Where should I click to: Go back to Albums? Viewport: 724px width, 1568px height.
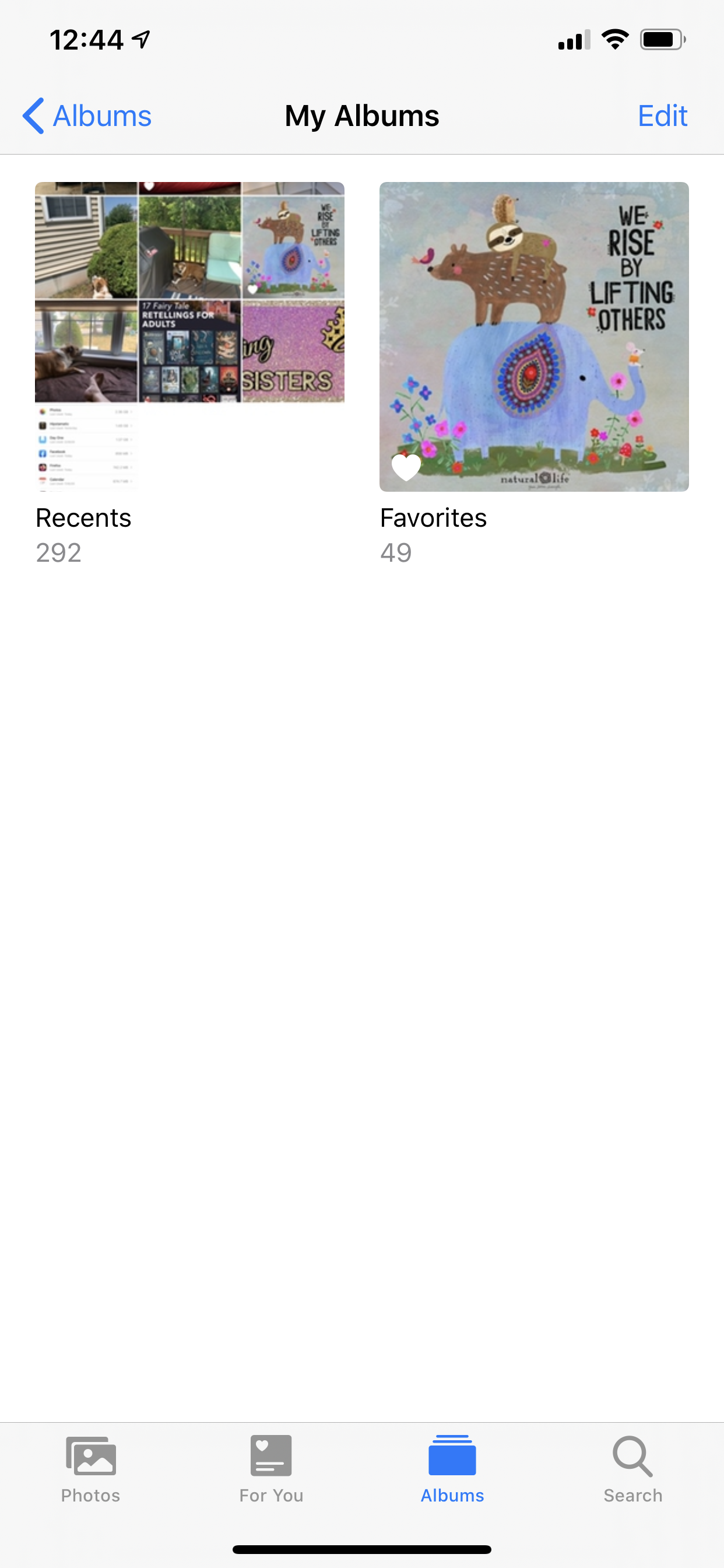tap(87, 116)
